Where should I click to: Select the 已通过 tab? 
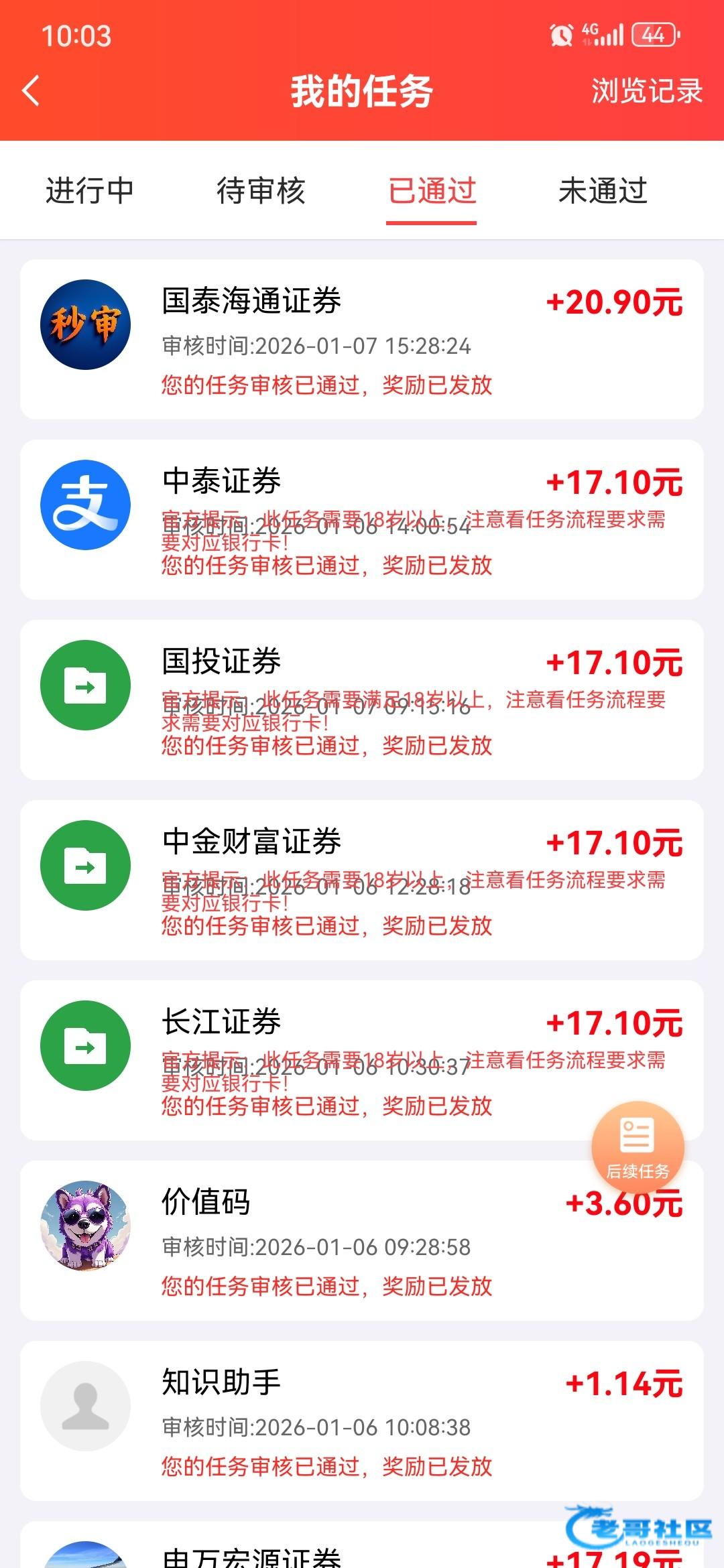432,191
